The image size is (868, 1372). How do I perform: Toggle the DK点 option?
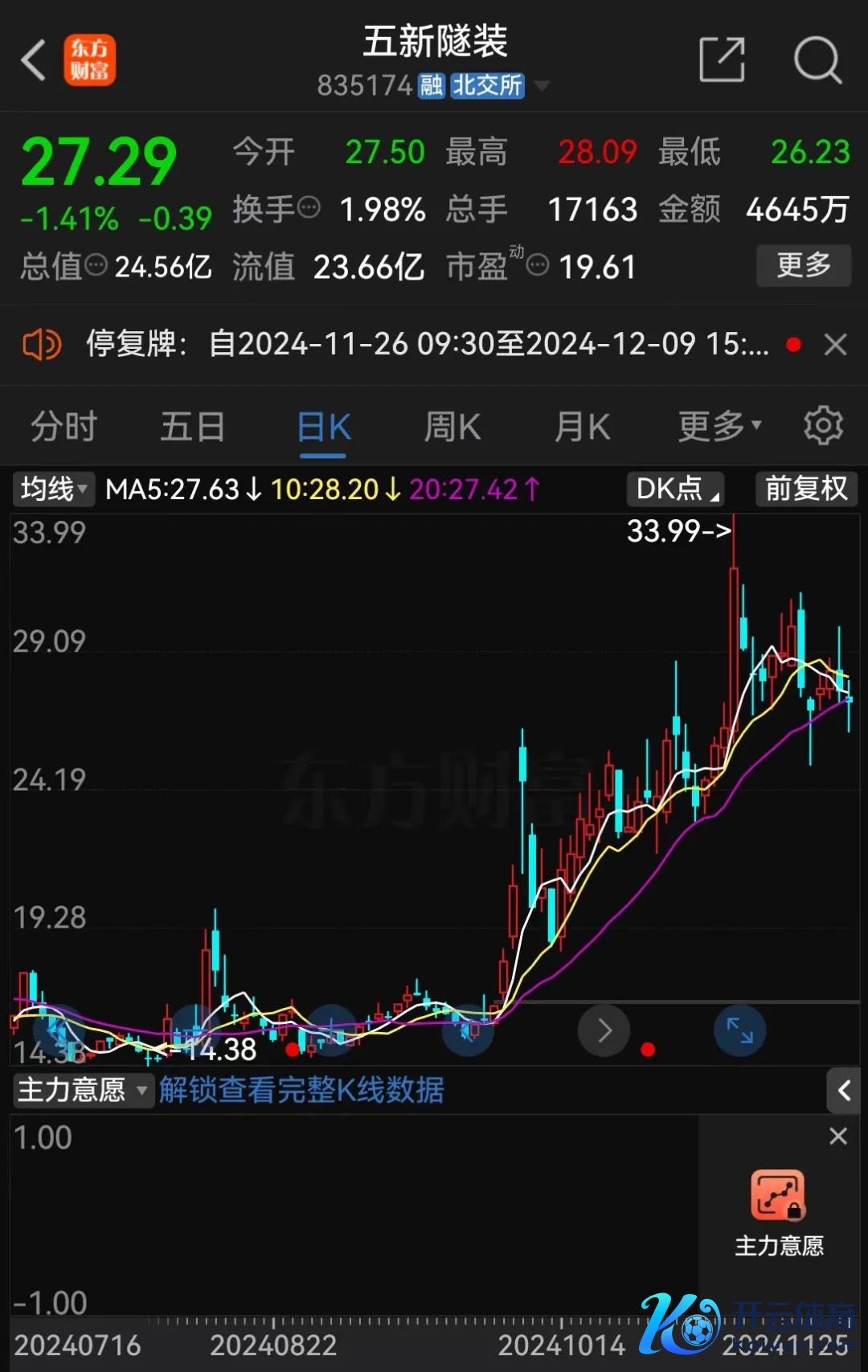click(675, 489)
